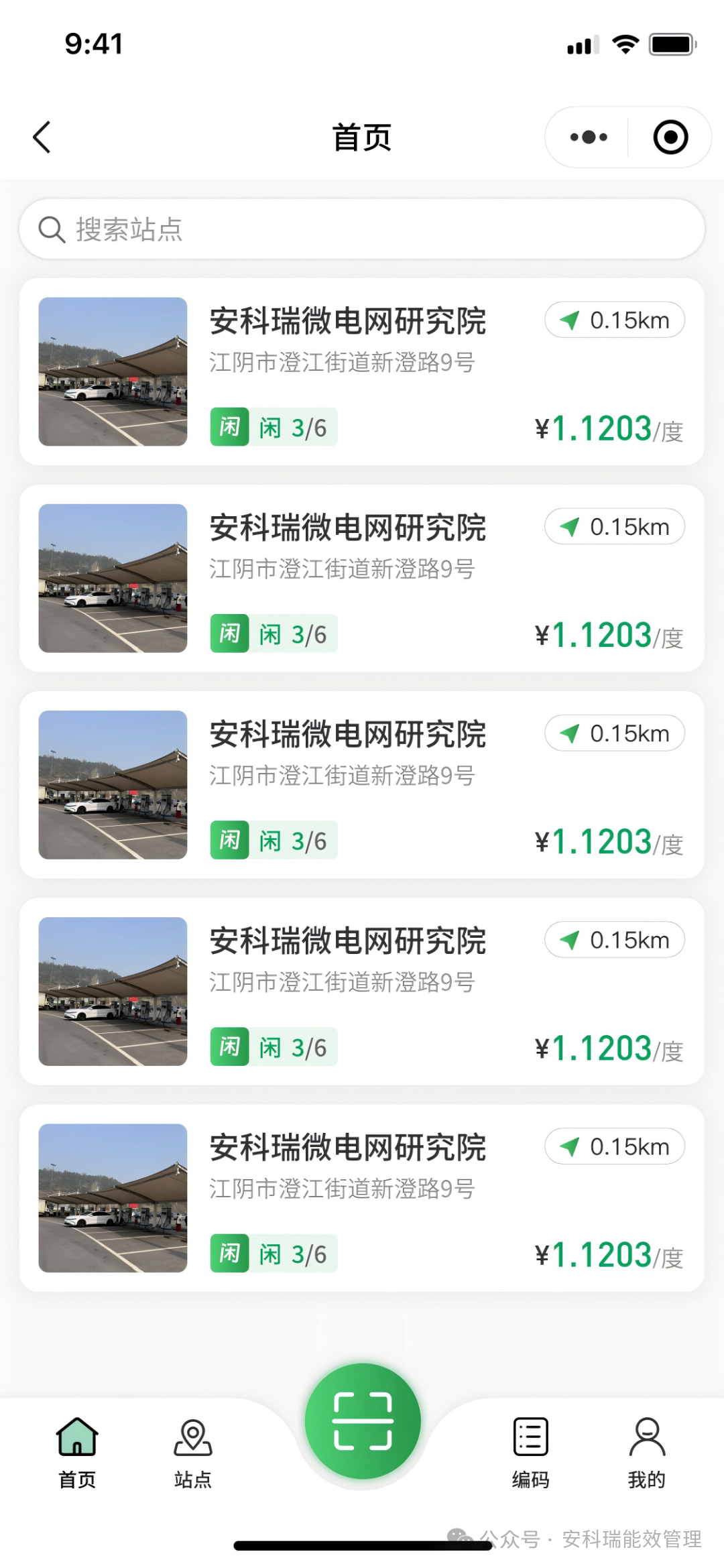Image resolution: width=724 pixels, height=1568 pixels.
Task: Go back using the header arrow
Action: [x=42, y=137]
